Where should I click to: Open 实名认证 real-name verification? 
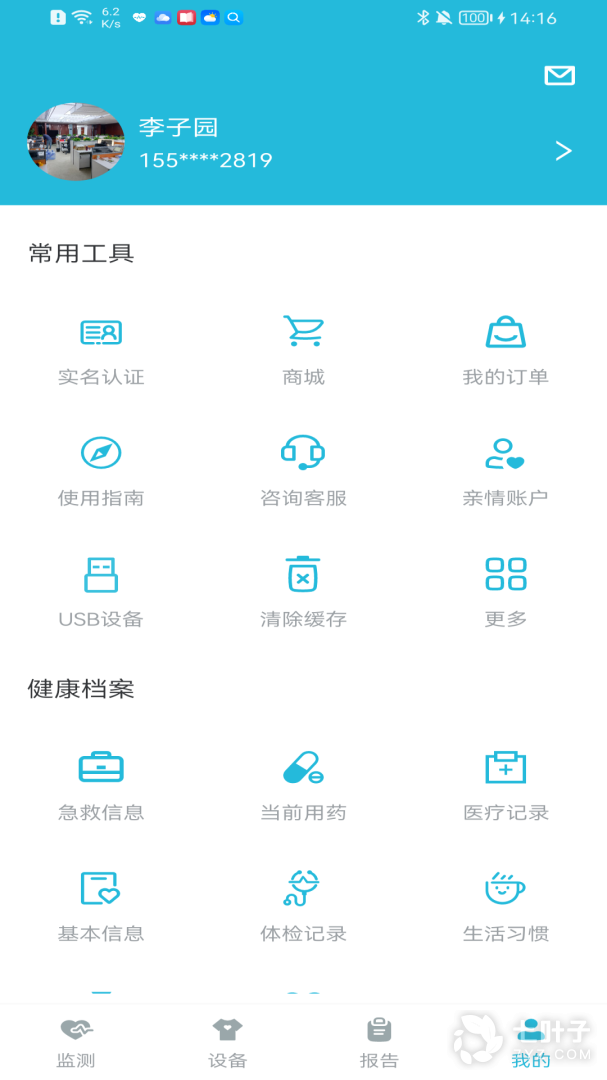click(101, 349)
